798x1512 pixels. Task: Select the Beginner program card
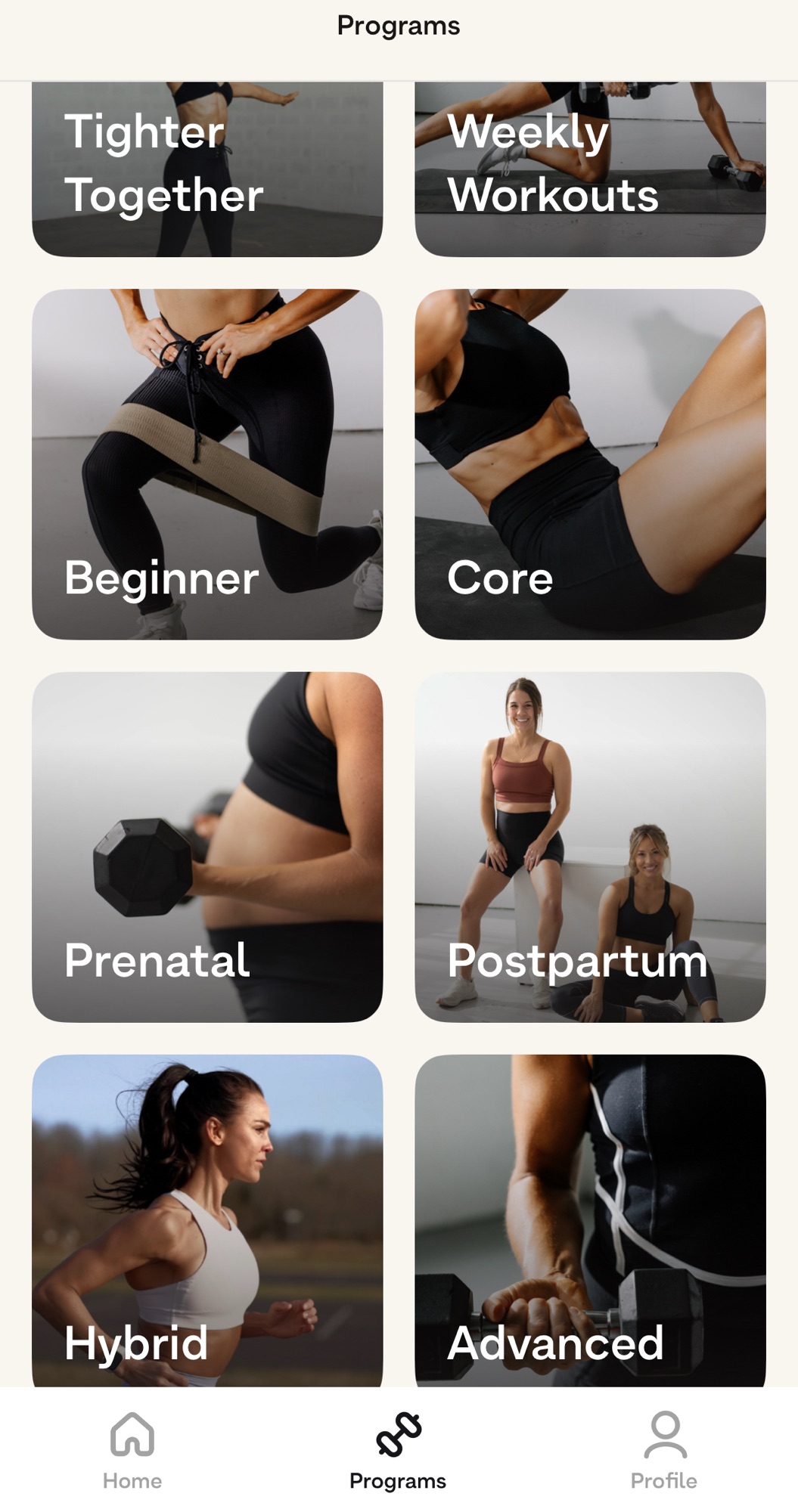tap(207, 464)
